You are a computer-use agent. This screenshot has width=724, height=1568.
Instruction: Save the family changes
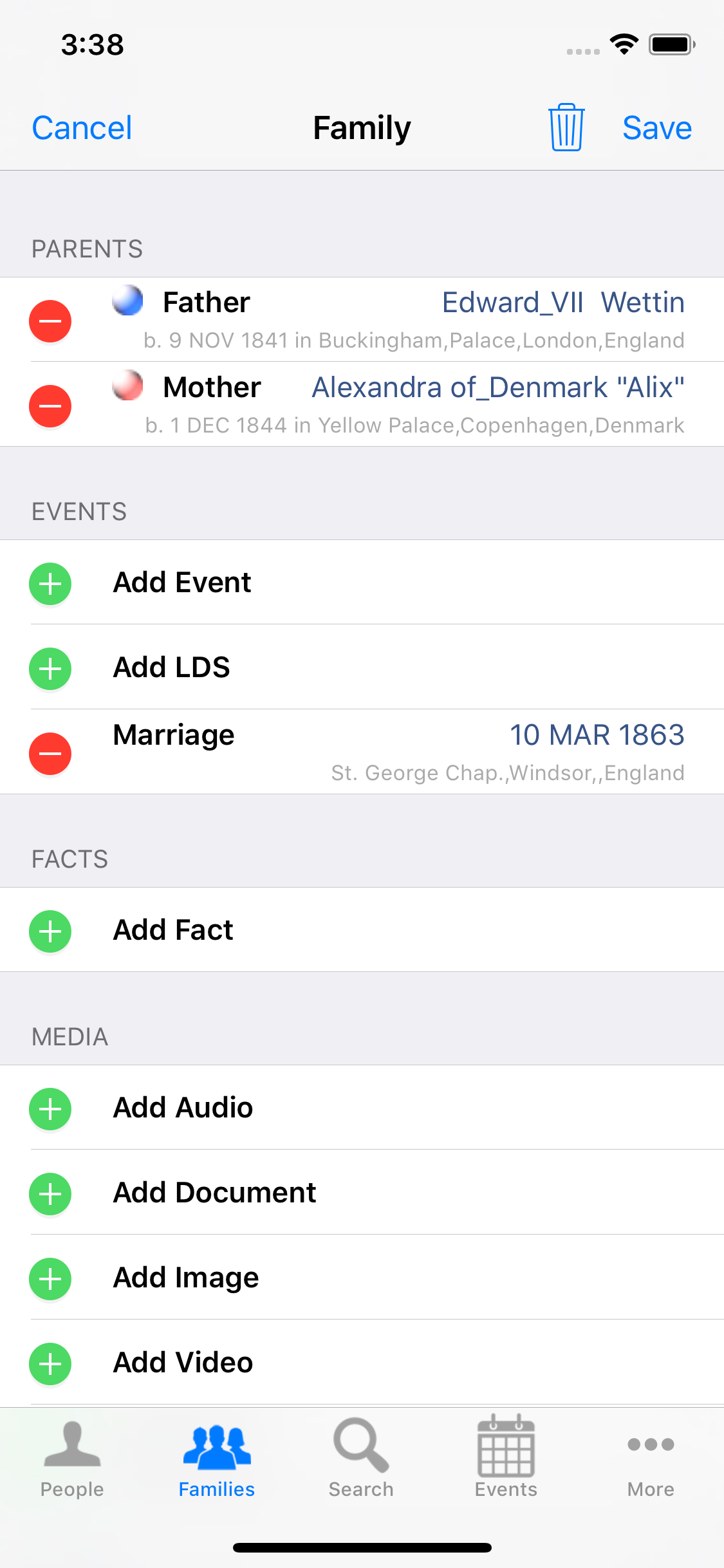click(656, 128)
